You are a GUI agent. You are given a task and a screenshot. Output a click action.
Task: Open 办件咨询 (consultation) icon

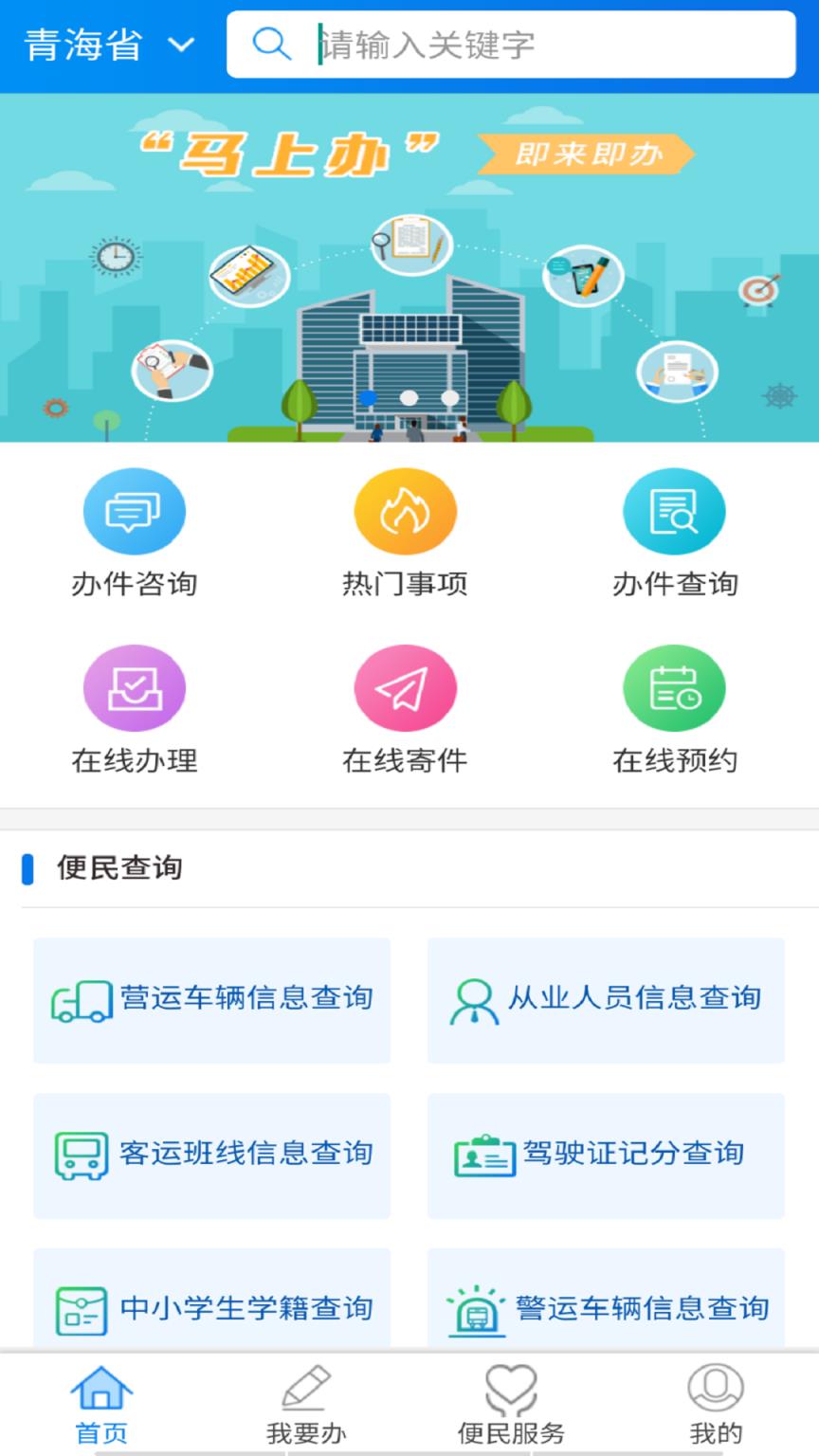tap(135, 509)
